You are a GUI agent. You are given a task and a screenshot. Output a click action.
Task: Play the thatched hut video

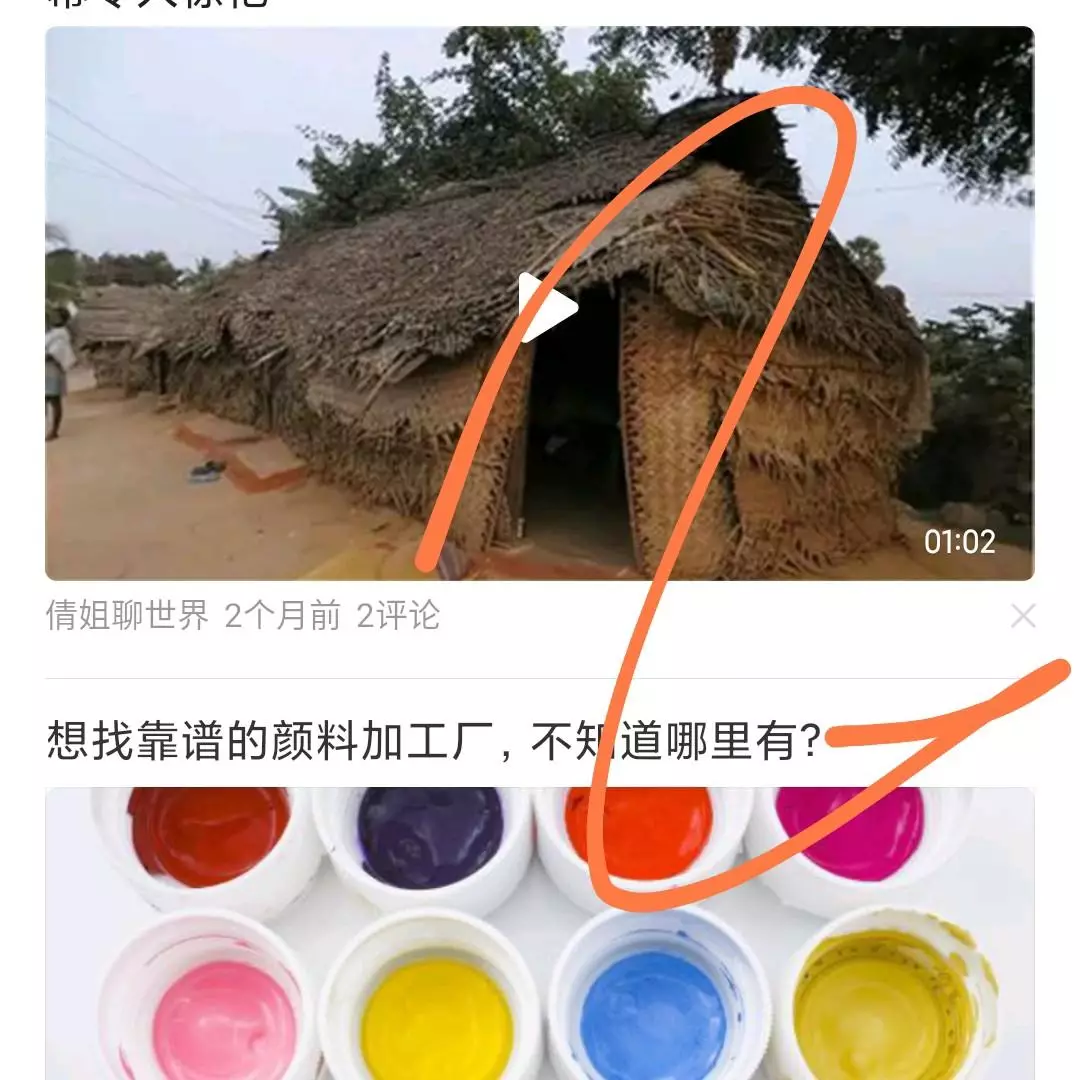tap(547, 306)
